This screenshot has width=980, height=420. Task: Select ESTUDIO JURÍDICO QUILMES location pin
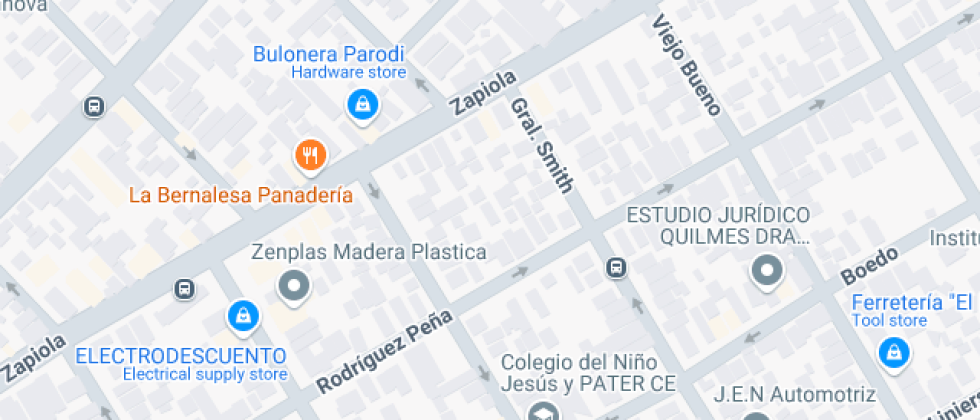(767, 270)
